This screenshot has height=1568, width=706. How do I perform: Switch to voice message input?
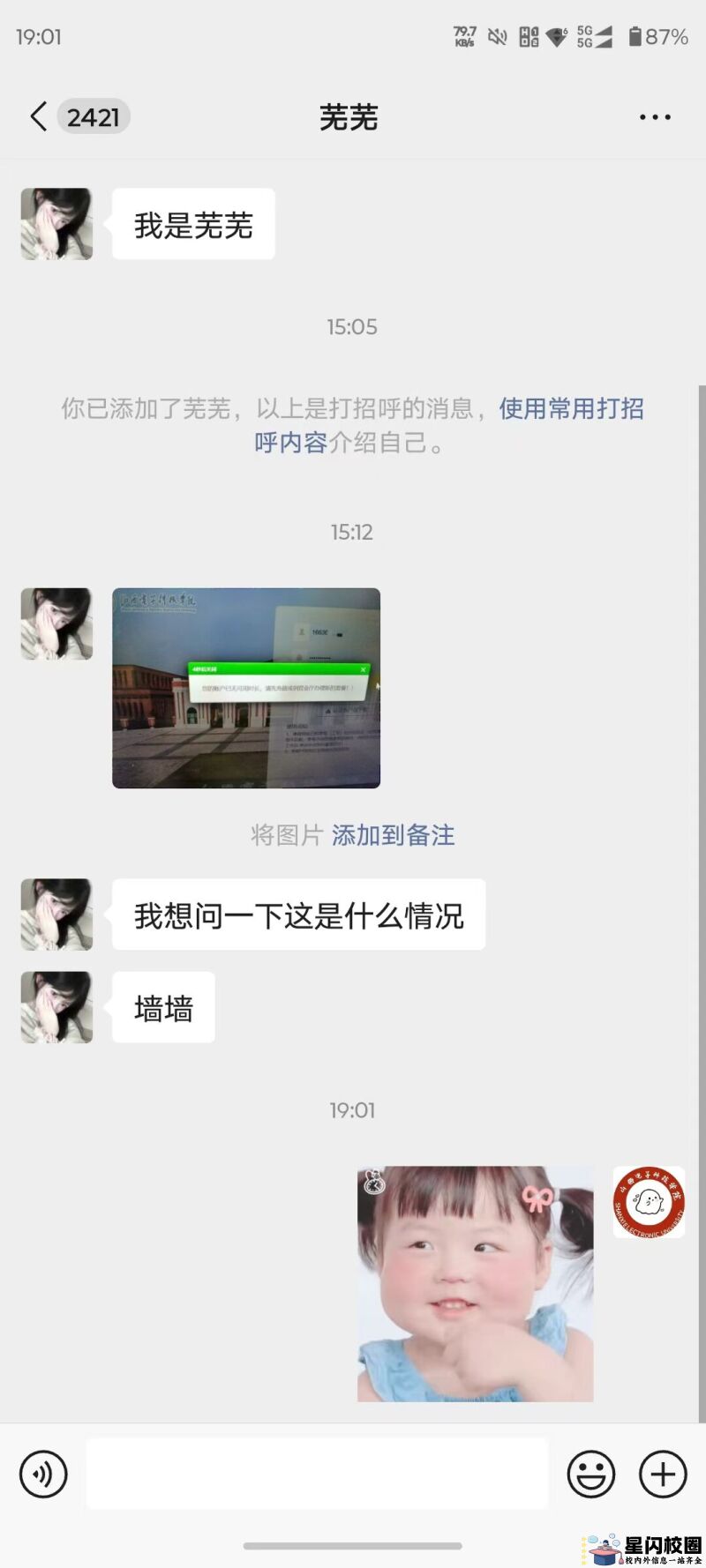tap(43, 1474)
